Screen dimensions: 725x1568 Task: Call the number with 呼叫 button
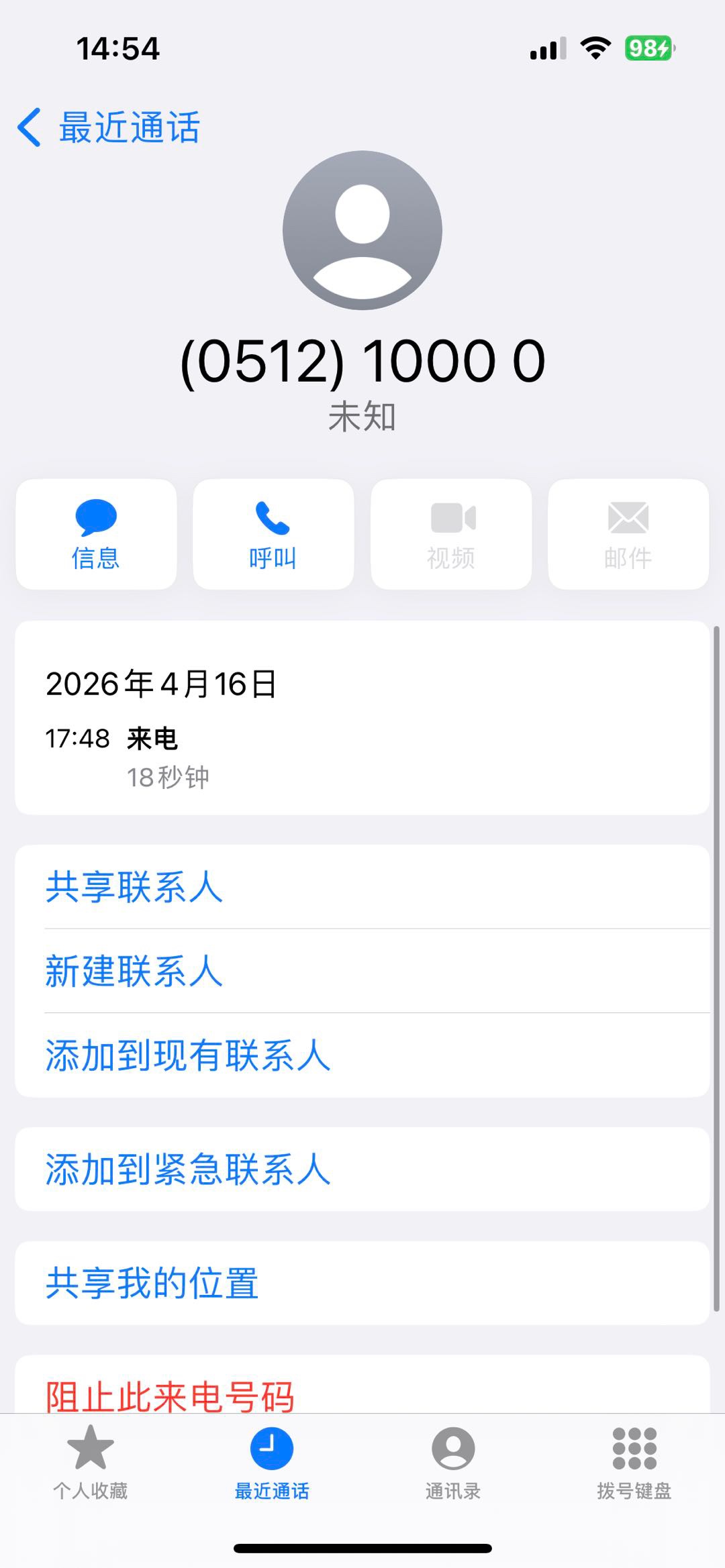pyautogui.click(x=273, y=535)
